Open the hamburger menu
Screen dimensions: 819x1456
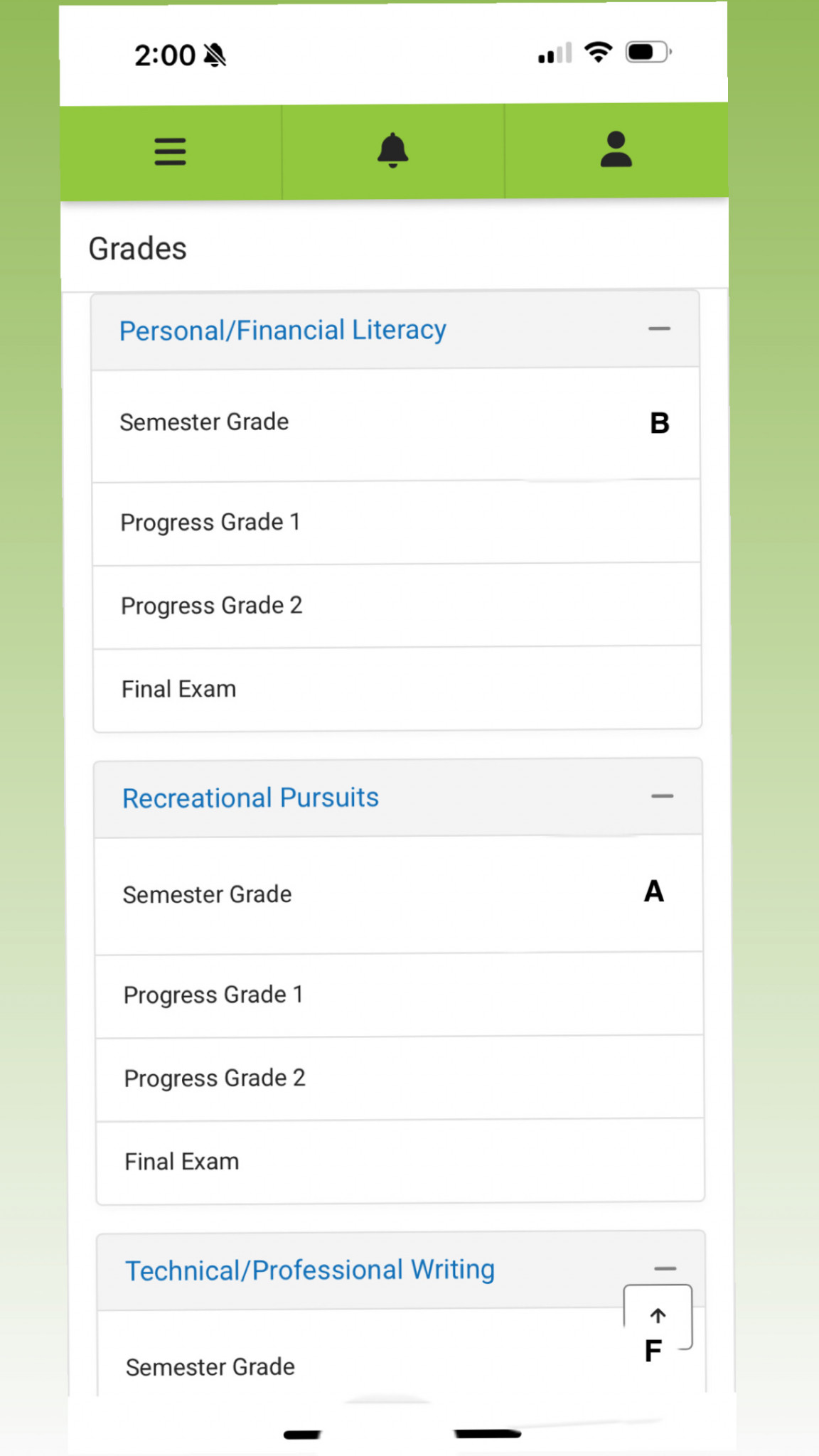coord(170,151)
